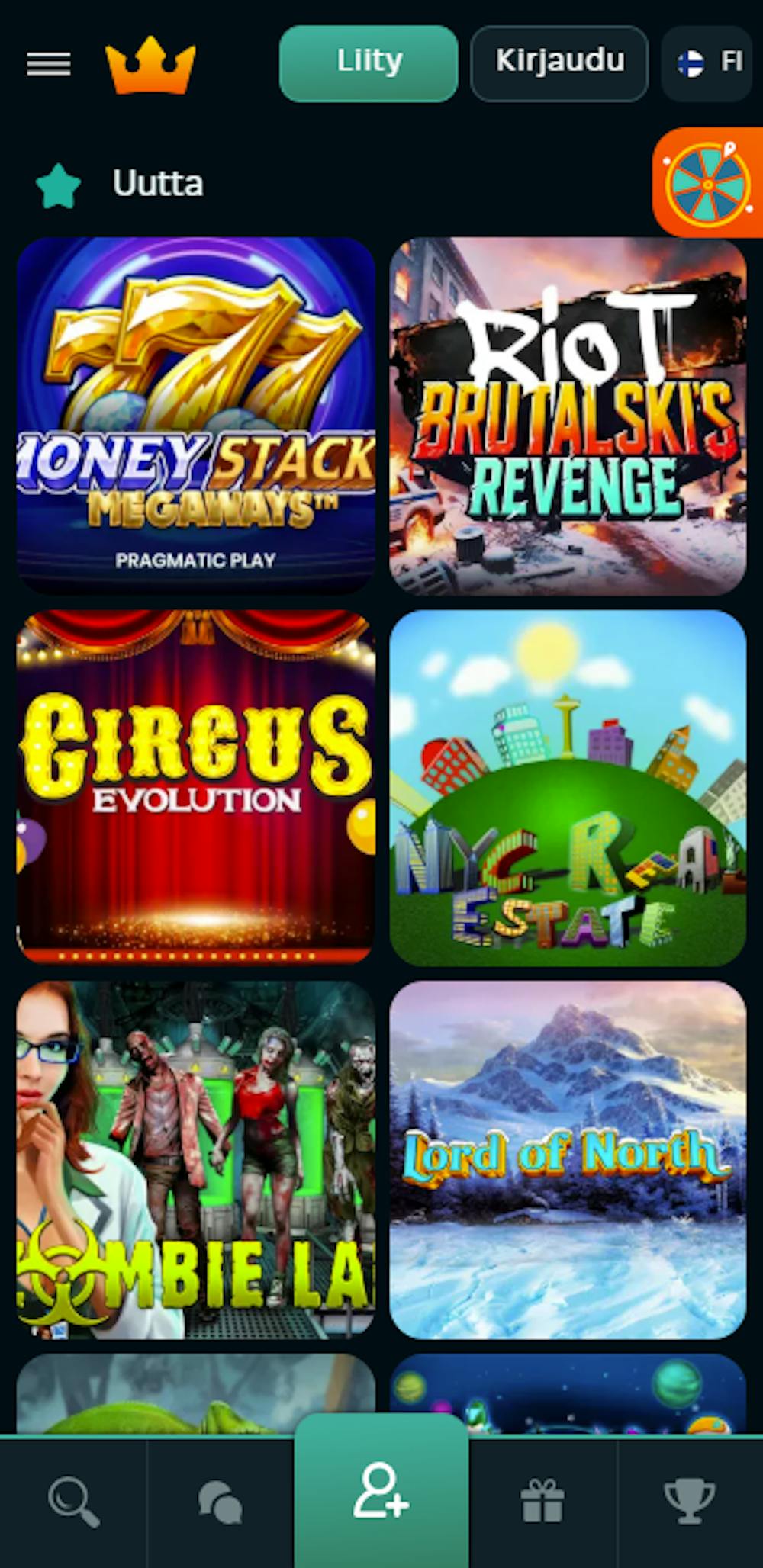Launch NYC Real Estate game
Screen dimensions: 763x1568
(x=568, y=787)
